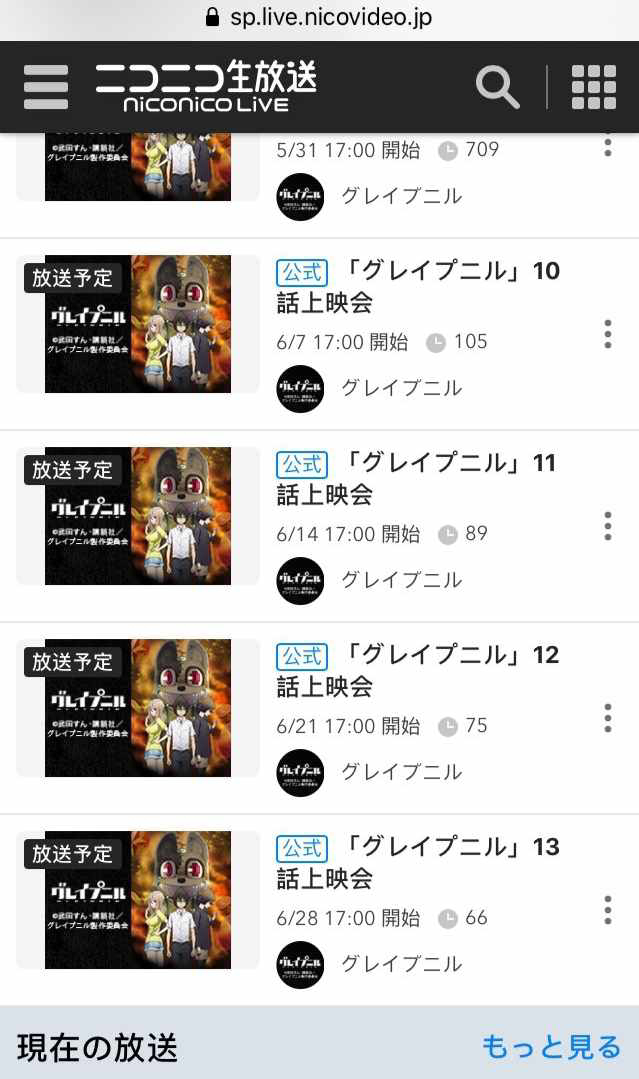This screenshot has height=1079, width=639.
Task: Go to the Niconico Live home logo
Action: (x=207, y=87)
